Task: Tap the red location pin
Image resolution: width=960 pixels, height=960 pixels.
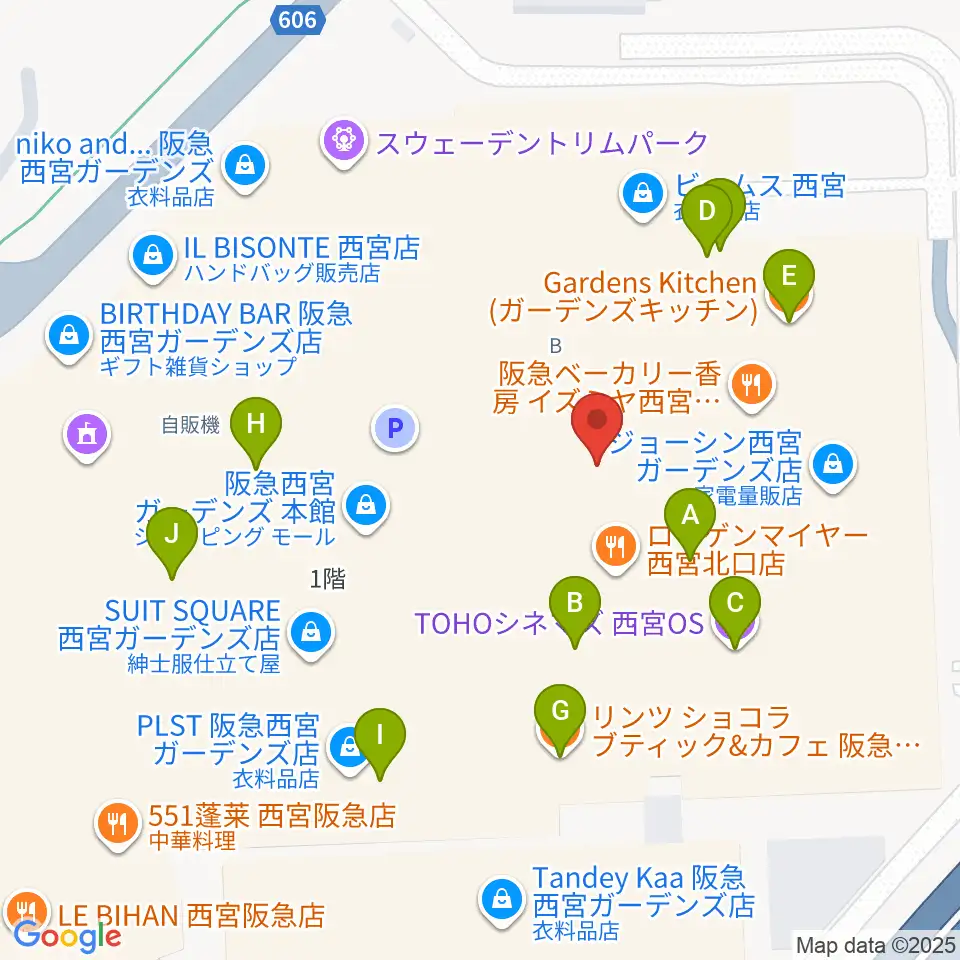Action: (x=597, y=429)
